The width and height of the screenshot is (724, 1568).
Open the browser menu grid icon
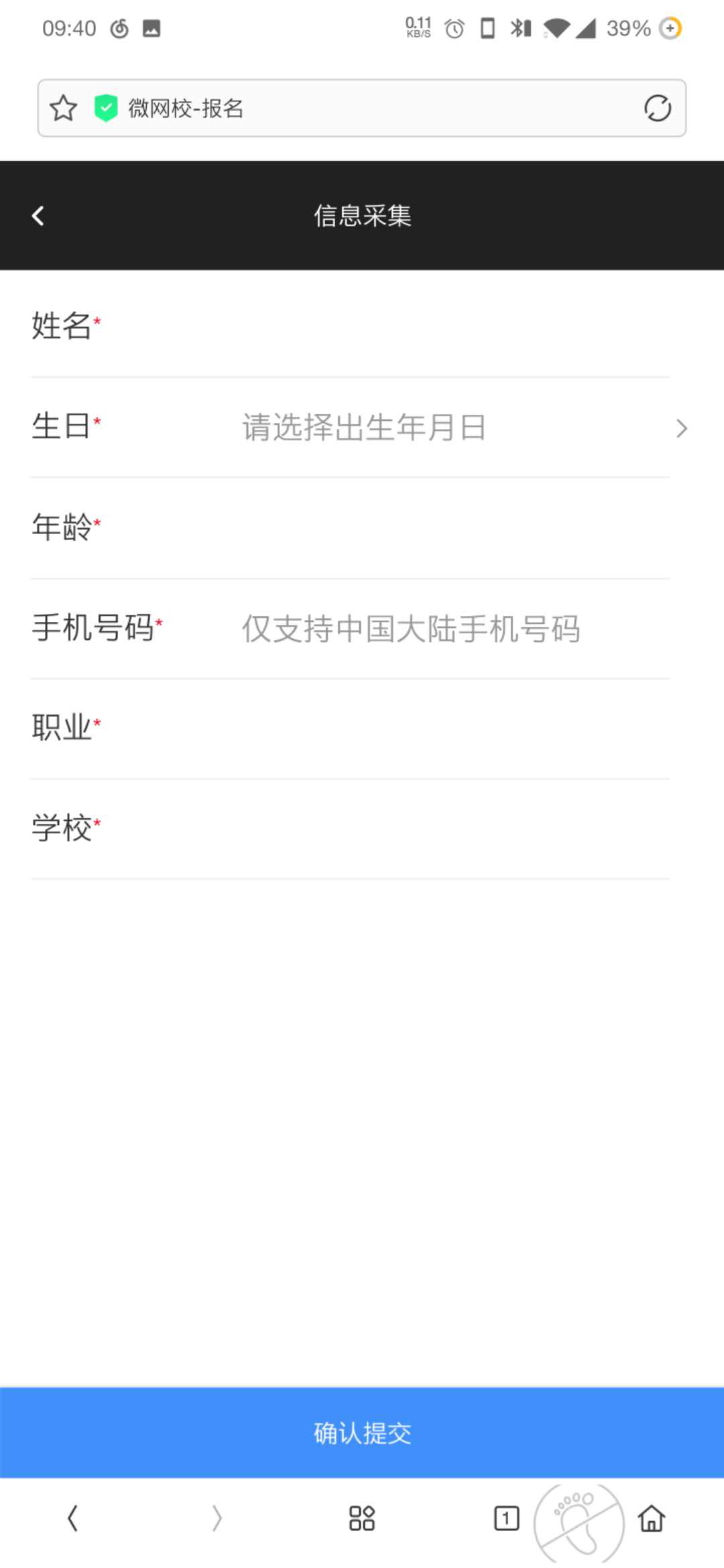[362, 1518]
